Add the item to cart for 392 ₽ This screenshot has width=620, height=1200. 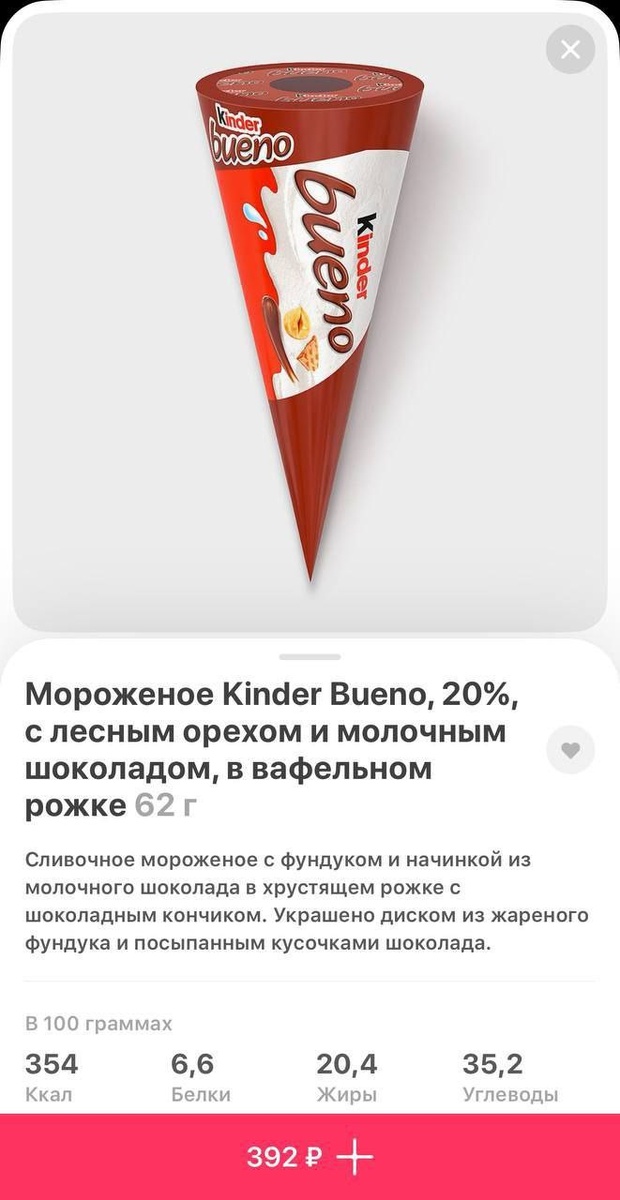[310, 1157]
